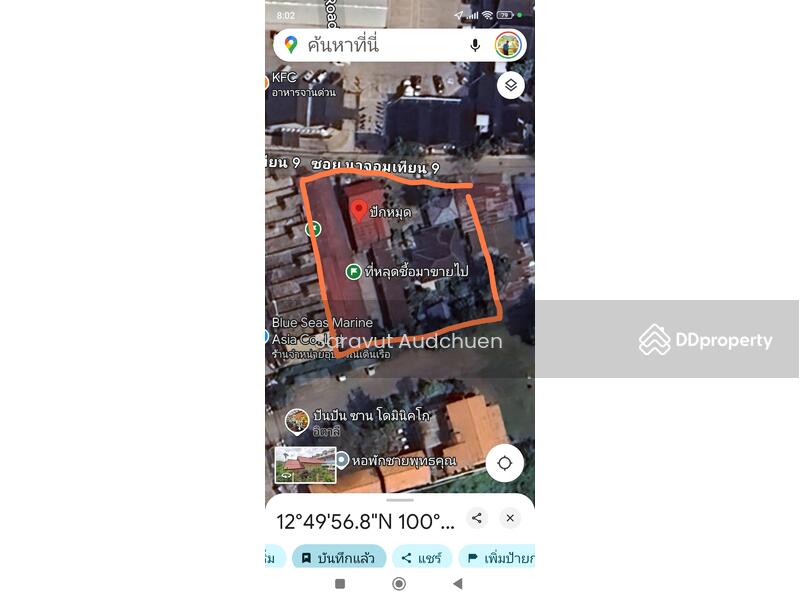
Task: Open the หอพักชายพุทธคุณ place marker
Action: pos(343,460)
